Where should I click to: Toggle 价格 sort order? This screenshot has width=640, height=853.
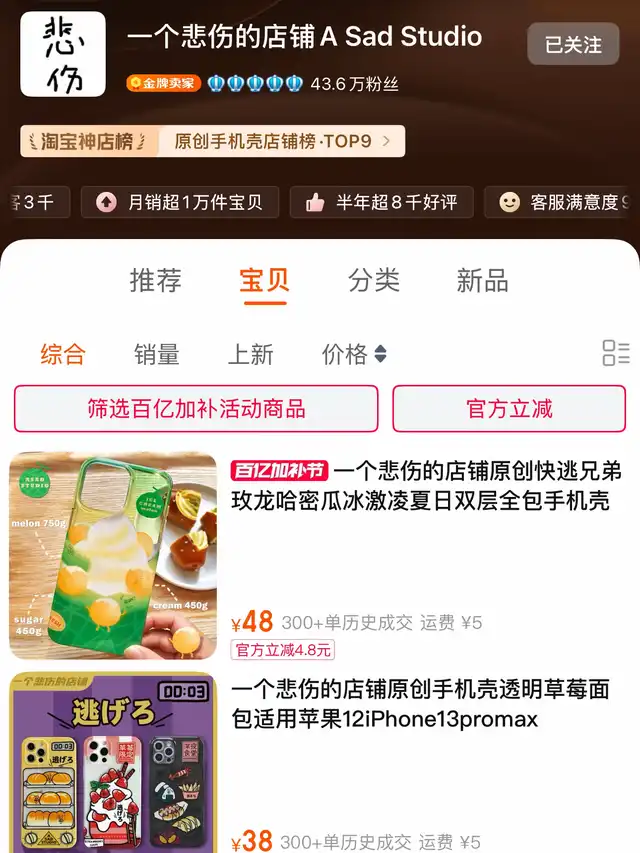pos(354,354)
